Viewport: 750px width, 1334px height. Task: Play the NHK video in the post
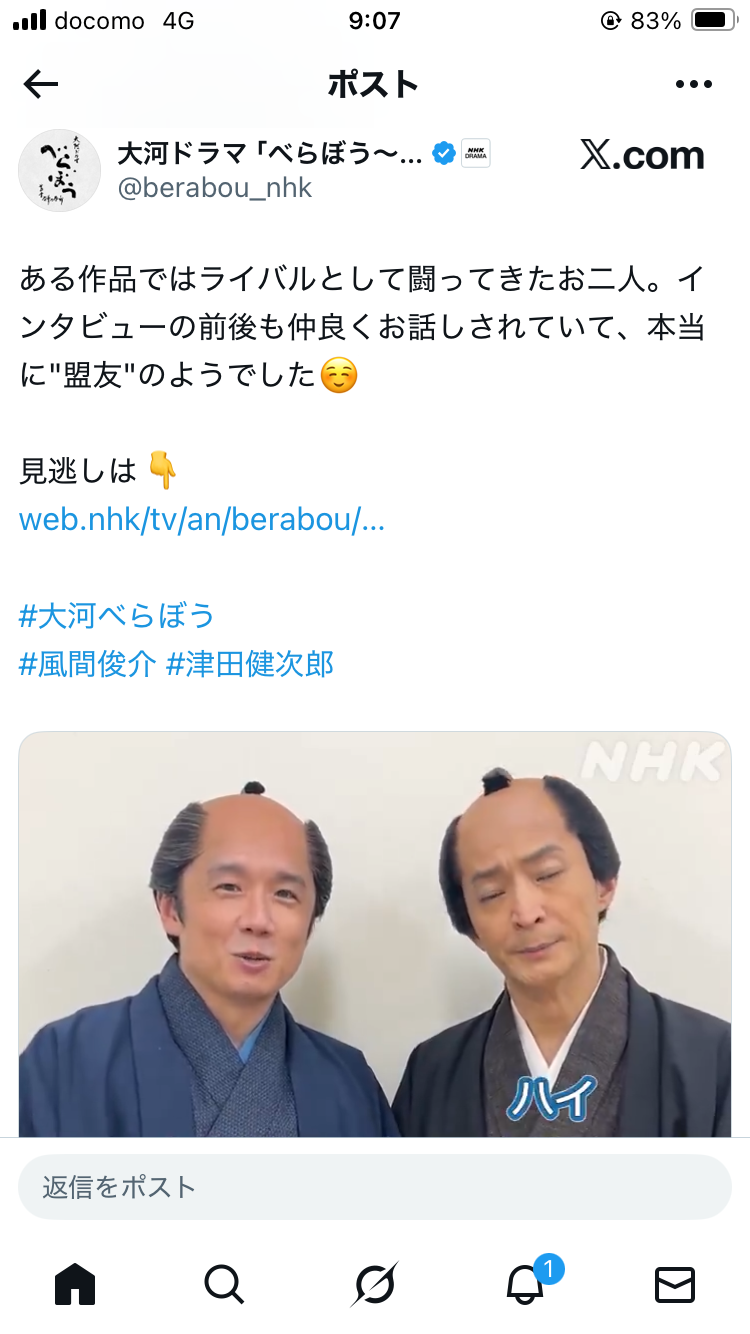(x=375, y=935)
